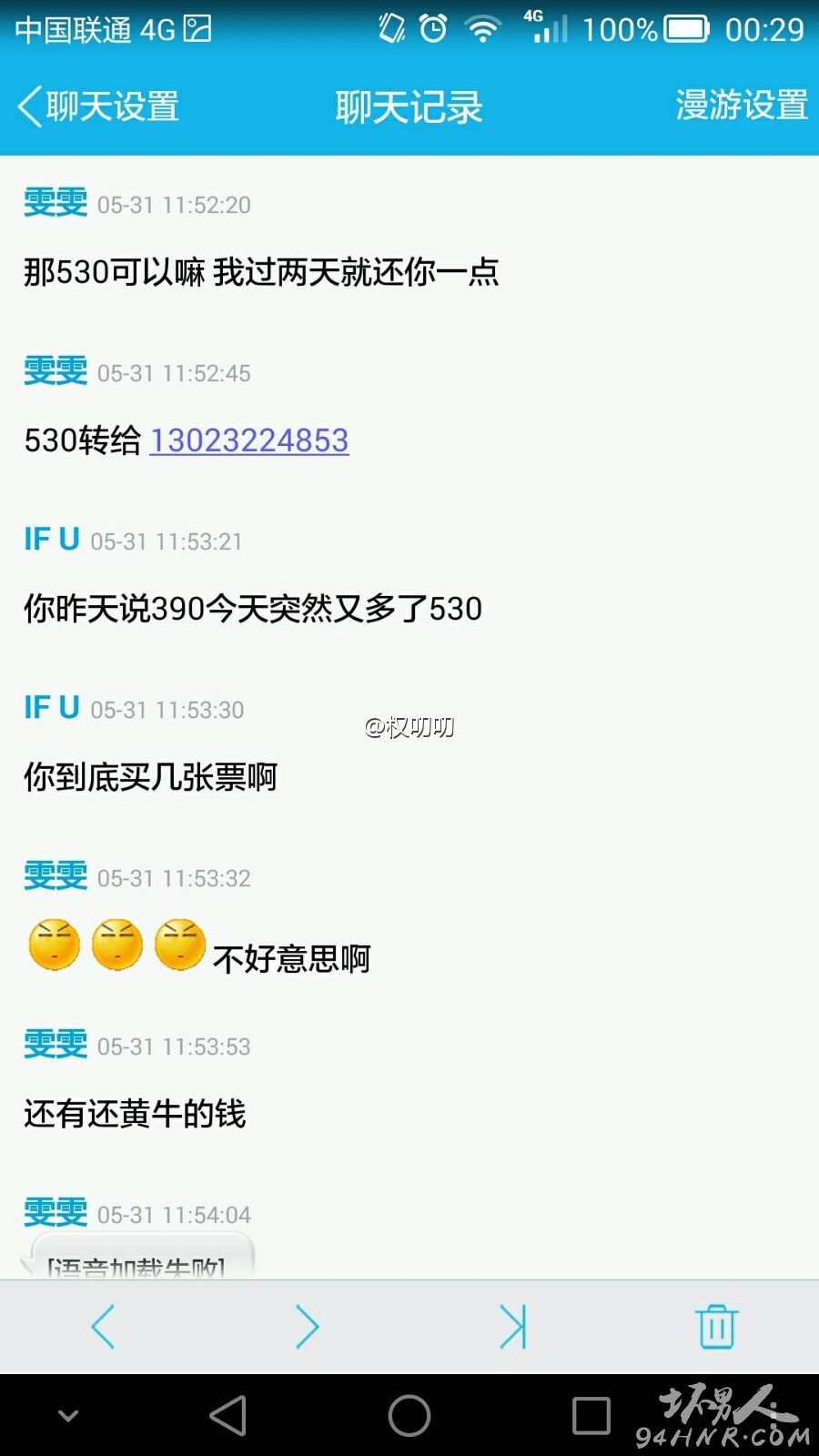Viewport: 819px width, 1456px height.
Task: Hide the navigation bar with the chevron
Action: [68, 1416]
